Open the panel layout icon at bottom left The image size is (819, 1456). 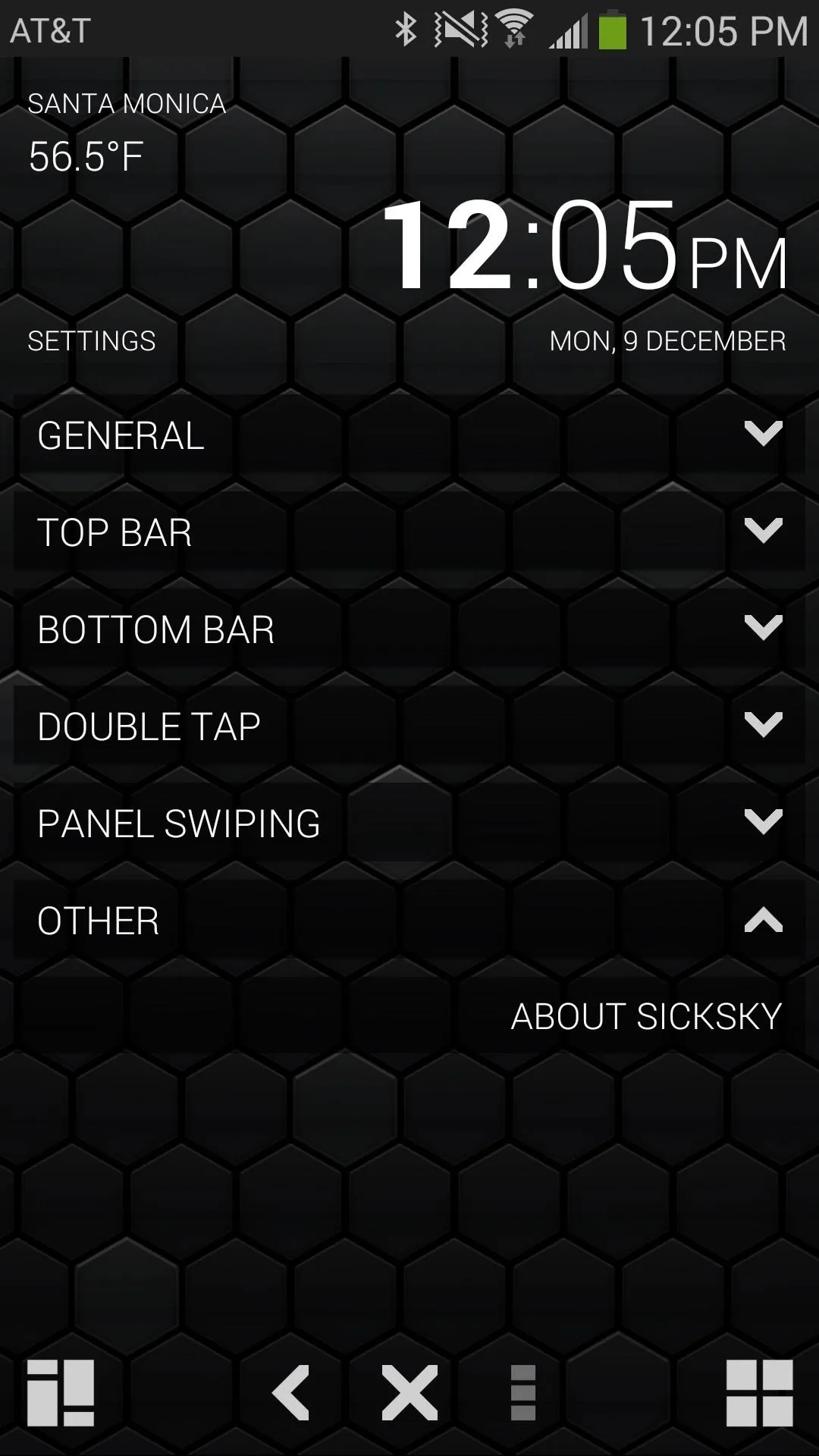pos(61,1393)
